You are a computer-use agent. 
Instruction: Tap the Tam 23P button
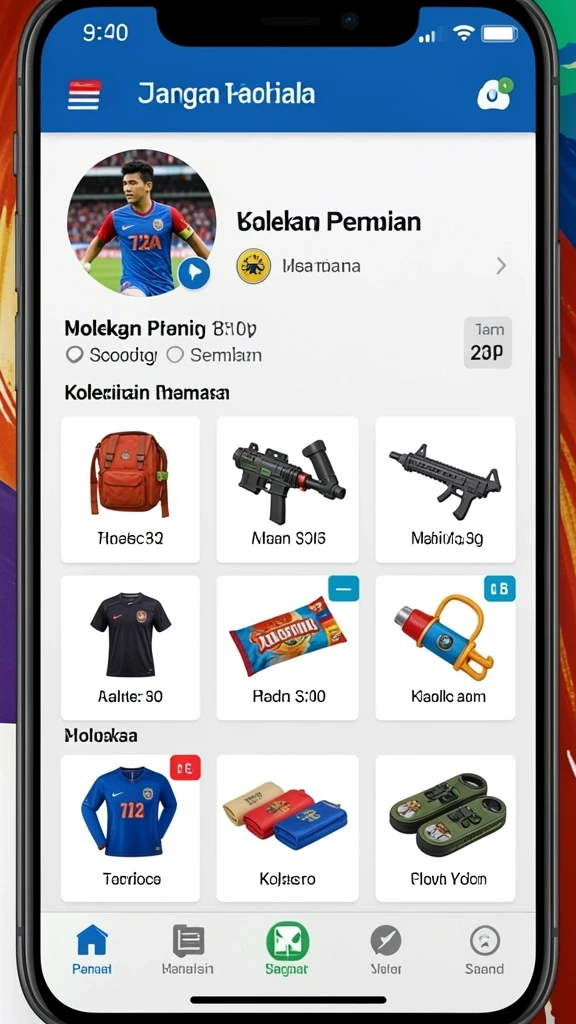point(488,342)
